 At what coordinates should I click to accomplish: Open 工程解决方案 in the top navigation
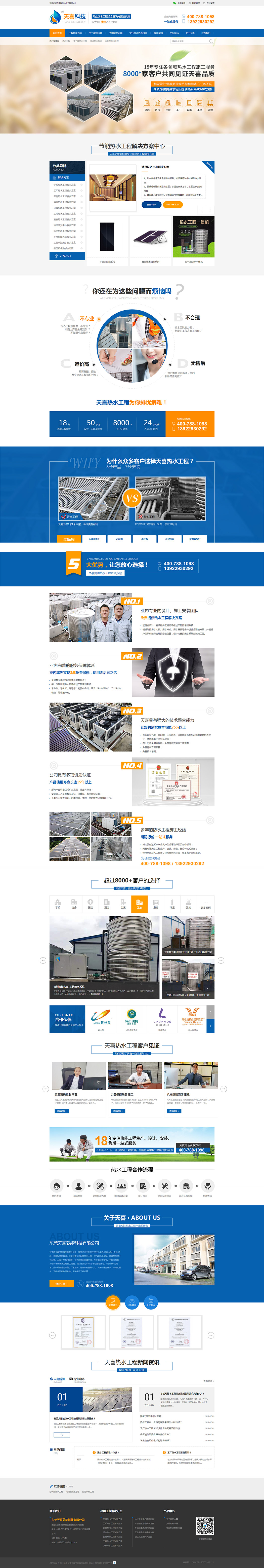tap(75, 33)
